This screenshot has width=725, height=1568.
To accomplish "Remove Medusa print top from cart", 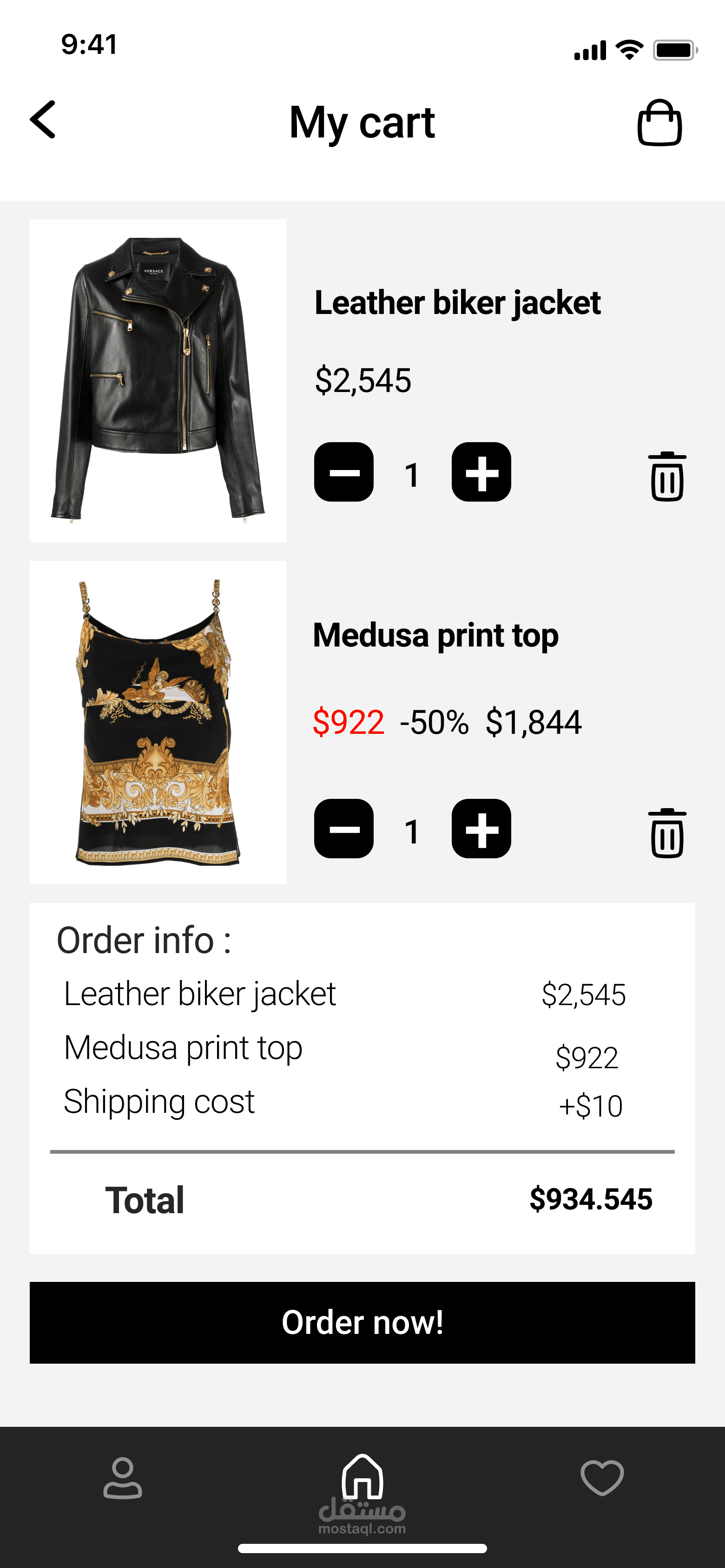I will pyautogui.click(x=666, y=833).
